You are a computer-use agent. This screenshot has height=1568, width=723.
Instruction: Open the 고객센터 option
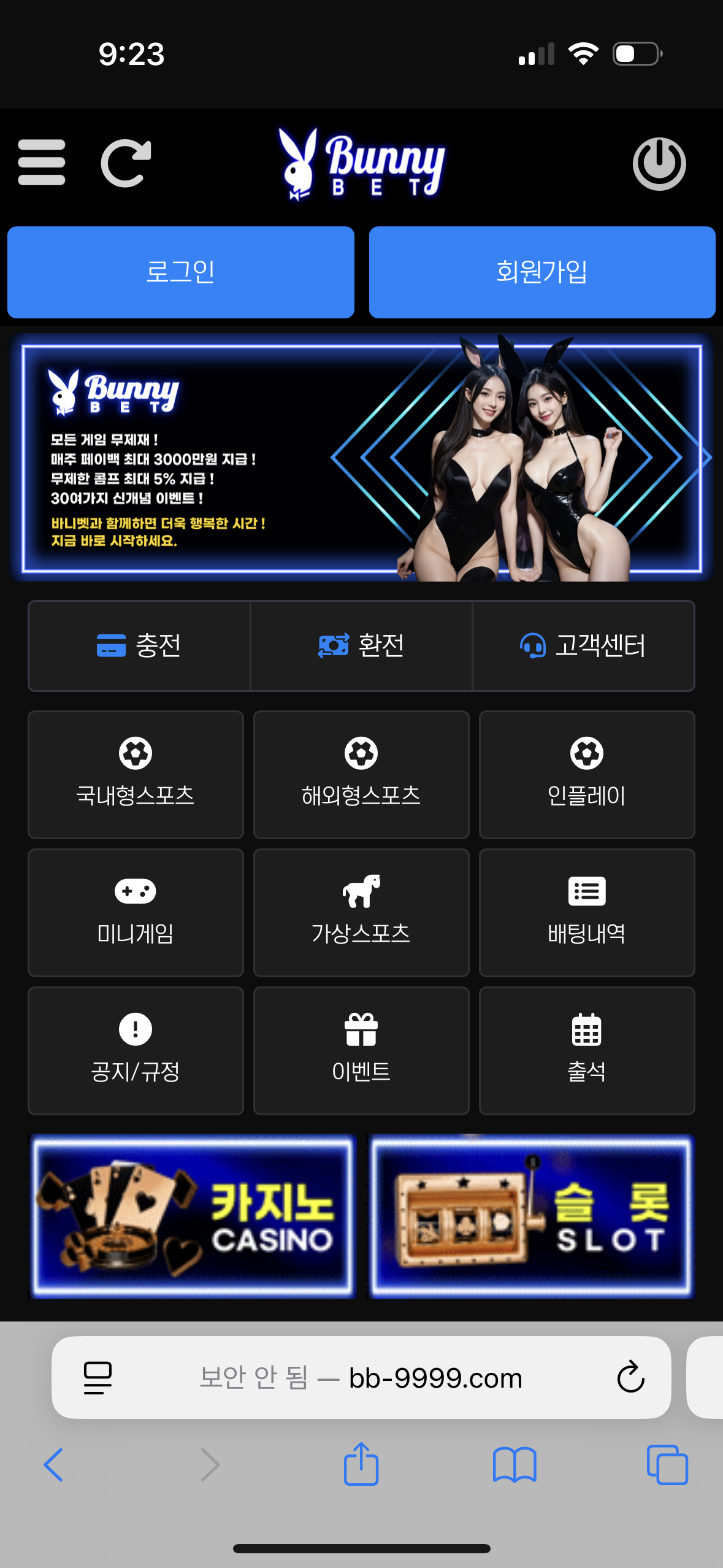coord(583,646)
